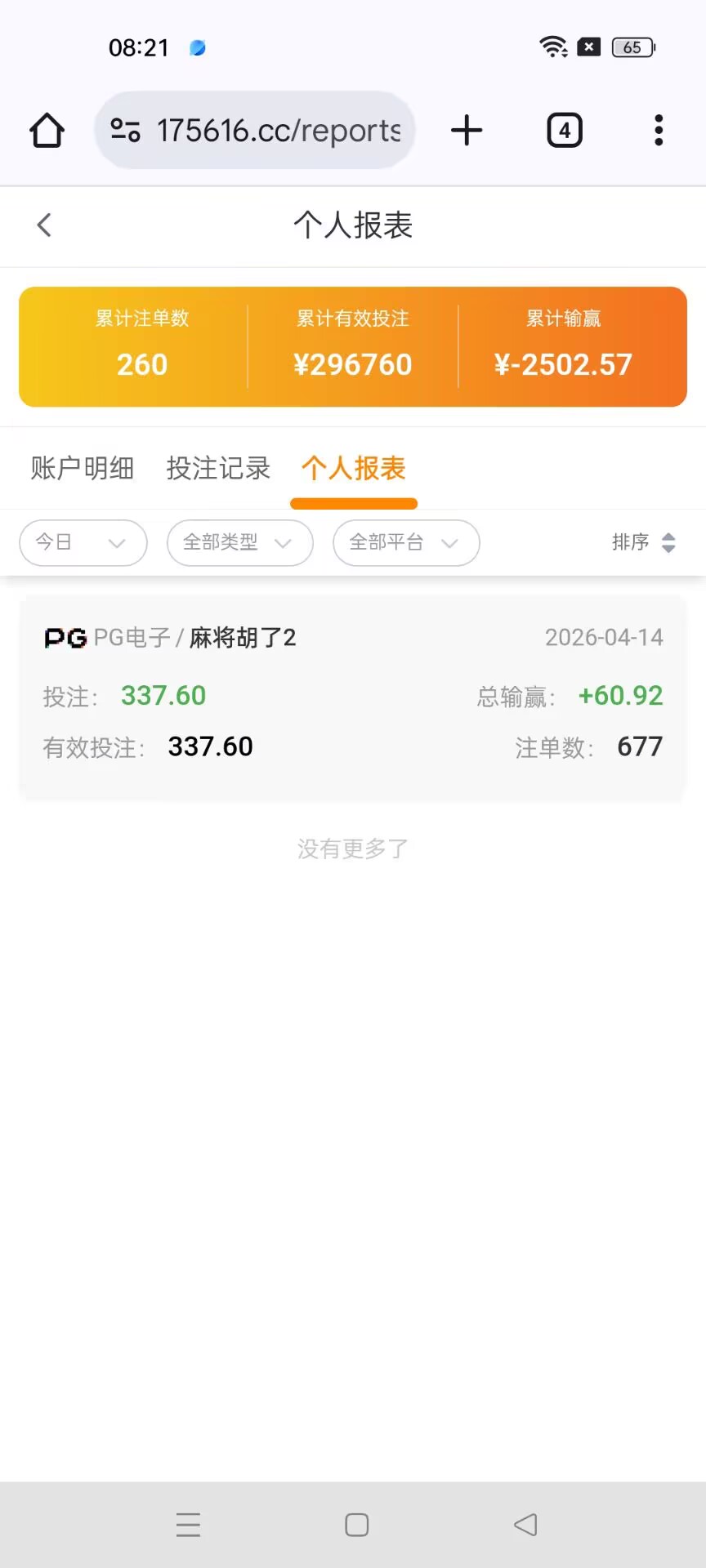The width and height of the screenshot is (706, 1568).
Task: Open the browser overflow menu
Action: tap(659, 131)
